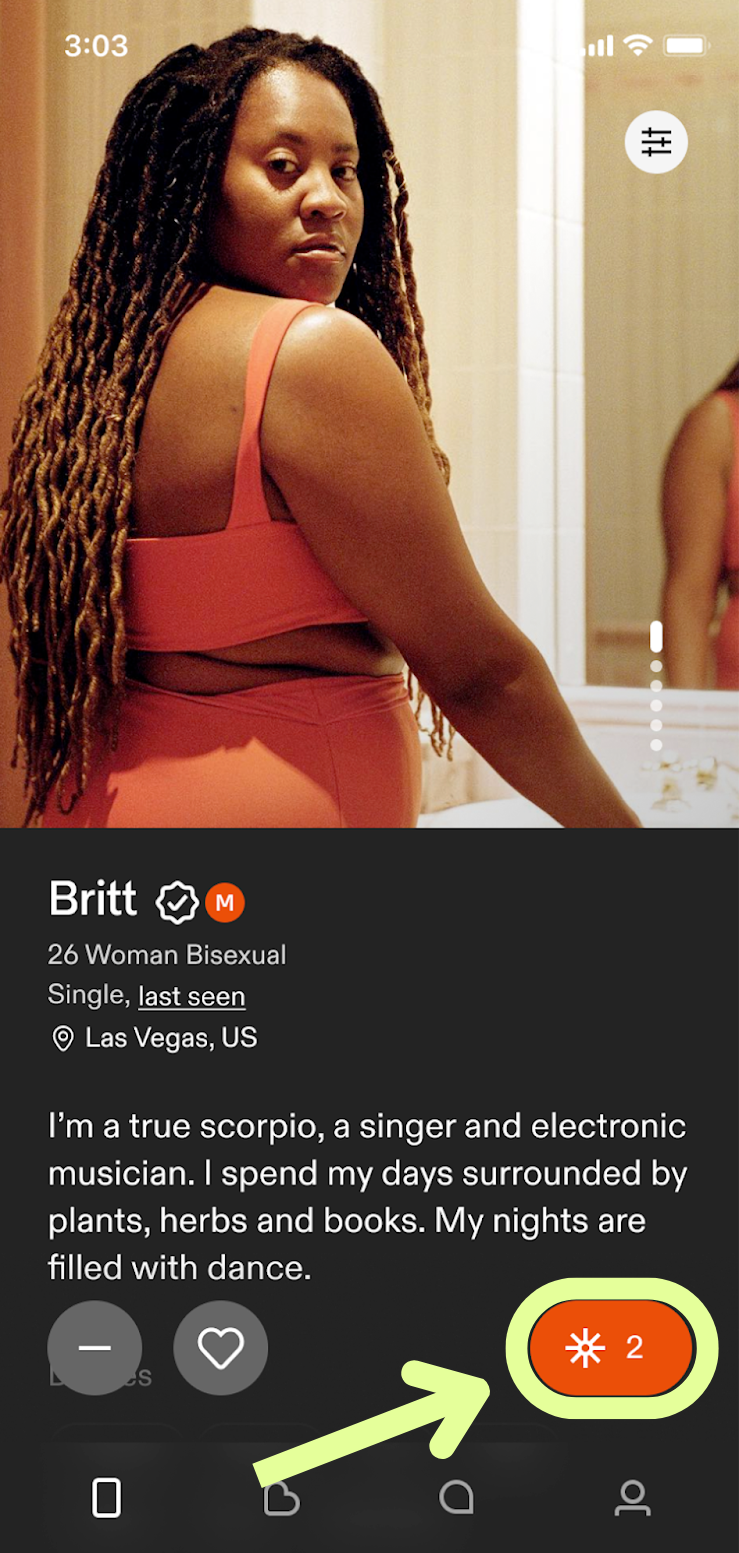Switch to the Discover tab
Image resolution: width=739 pixels, height=1553 pixels.
[106, 1498]
